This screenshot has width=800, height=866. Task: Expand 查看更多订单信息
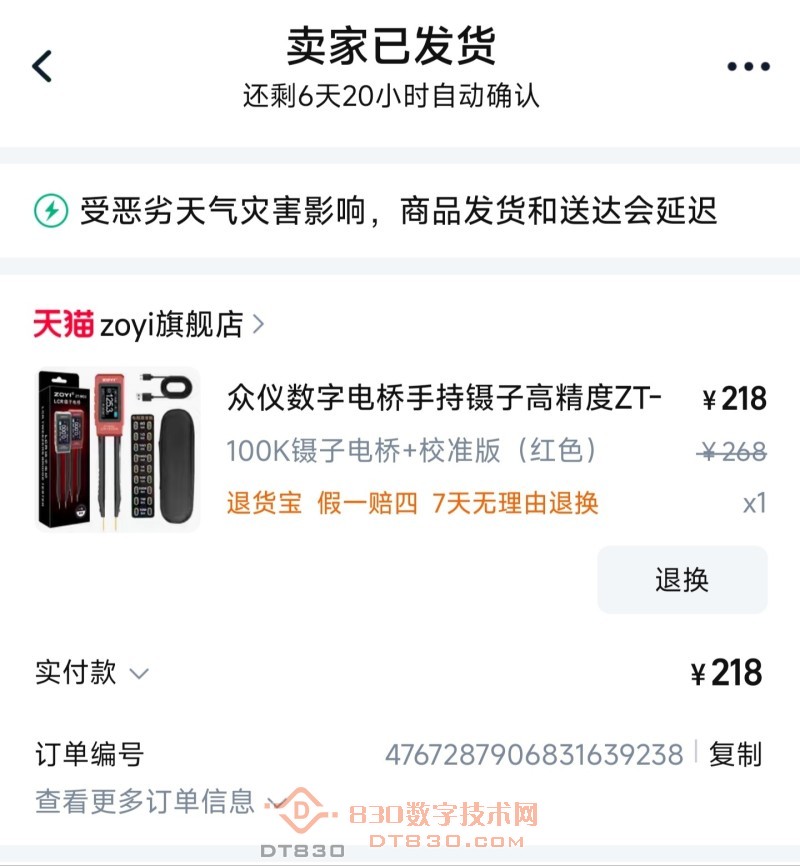[x=160, y=801]
